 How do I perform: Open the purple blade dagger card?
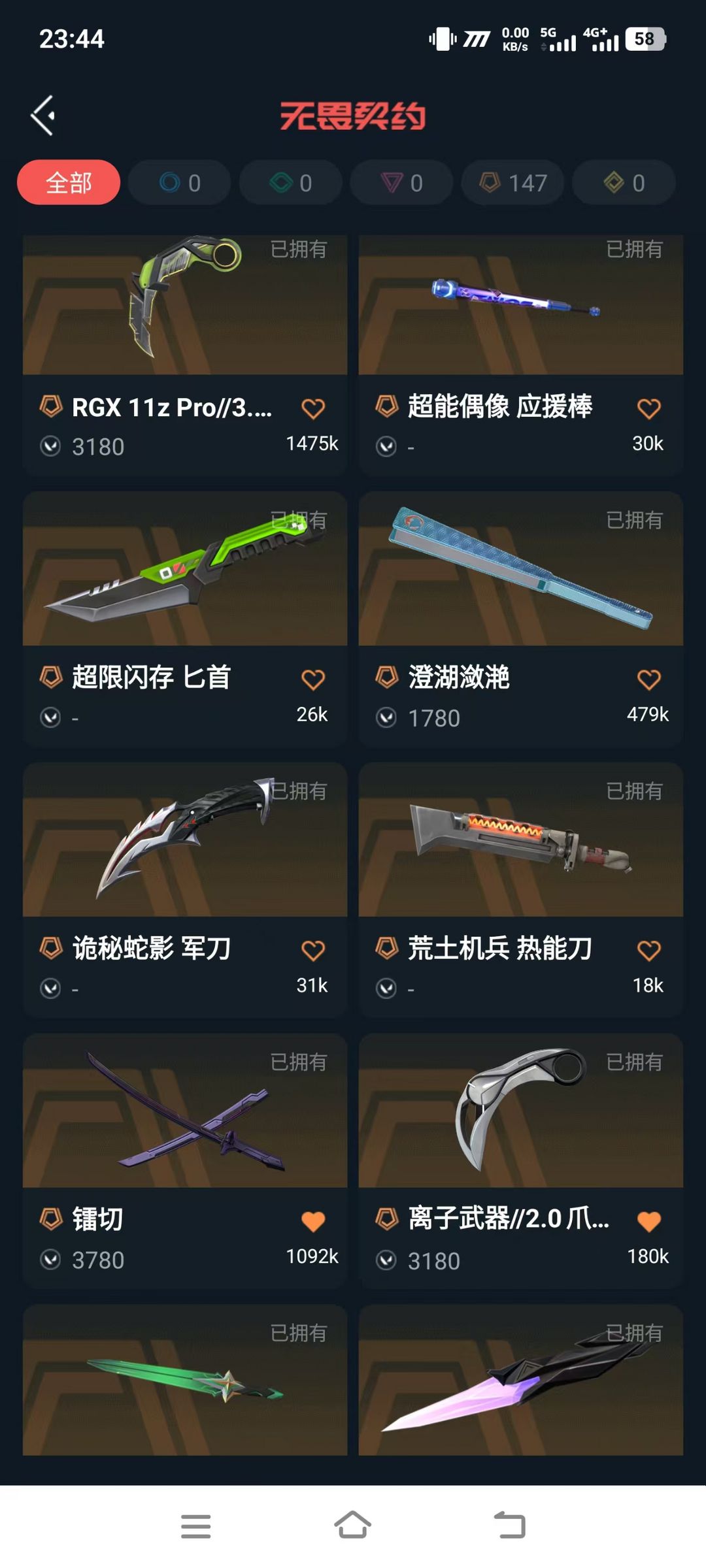pyautogui.click(x=521, y=1380)
